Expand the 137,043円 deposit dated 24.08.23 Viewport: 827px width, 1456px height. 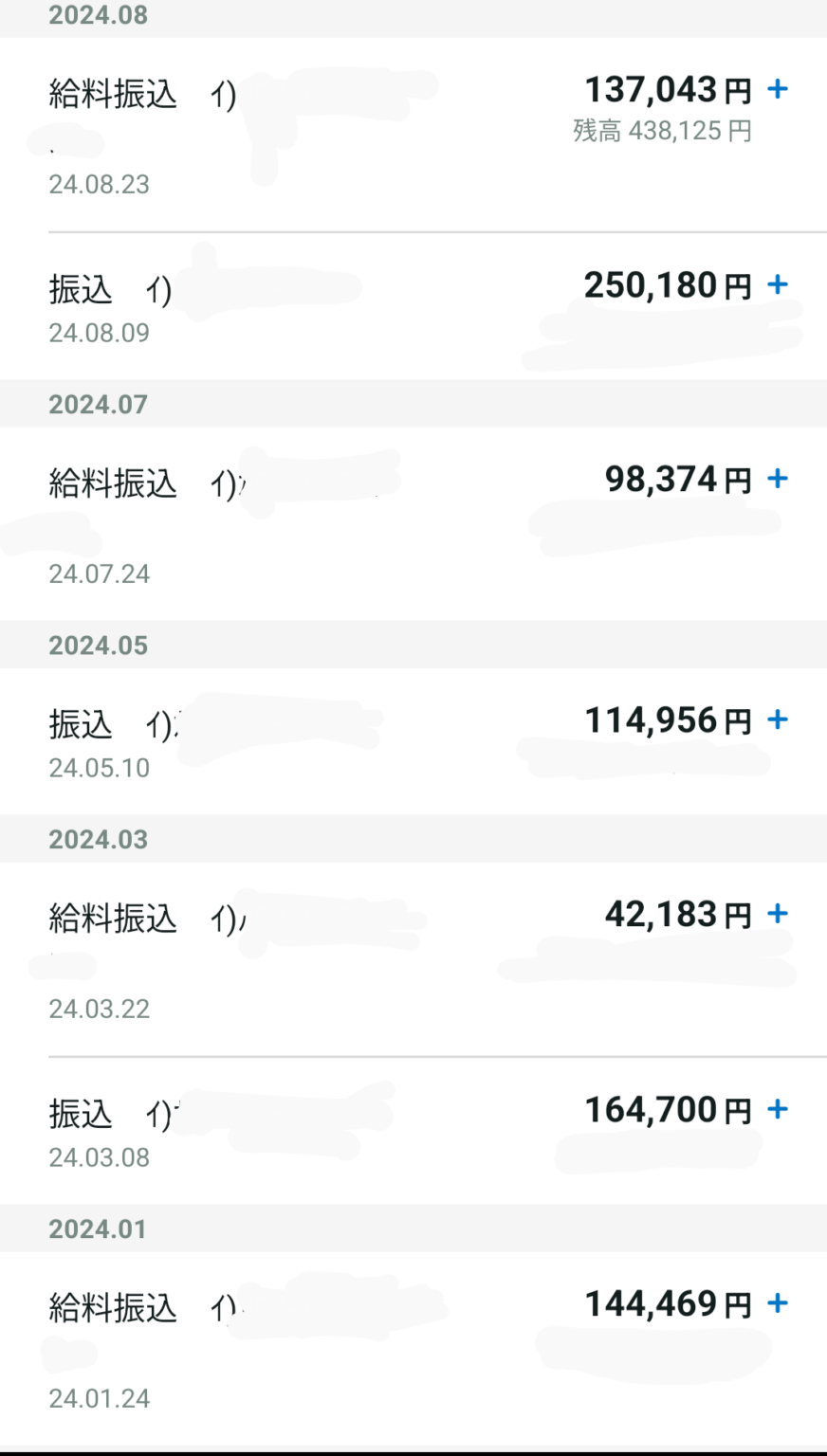(x=778, y=89)
